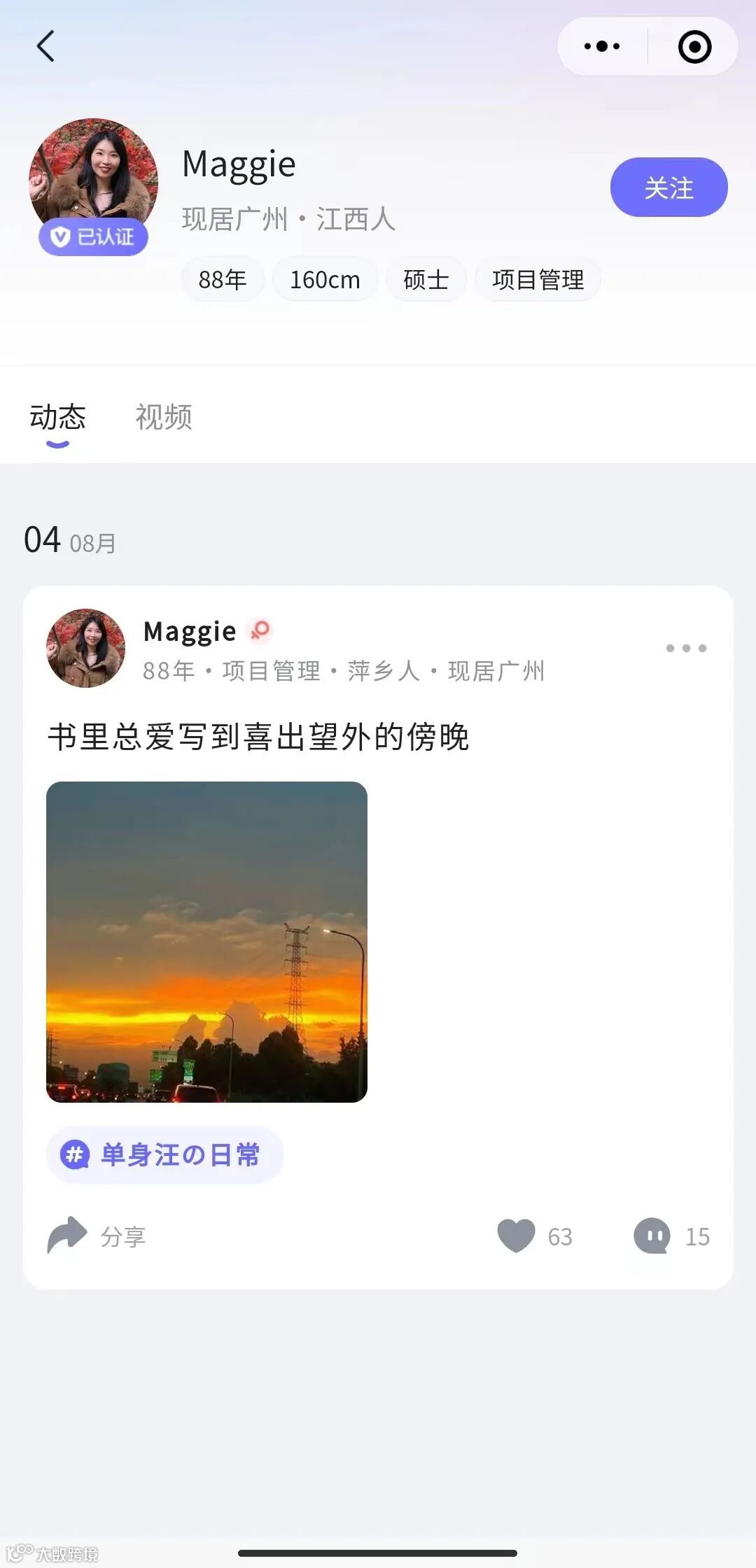Select the 动态 tab

click(x=57, y=417)
